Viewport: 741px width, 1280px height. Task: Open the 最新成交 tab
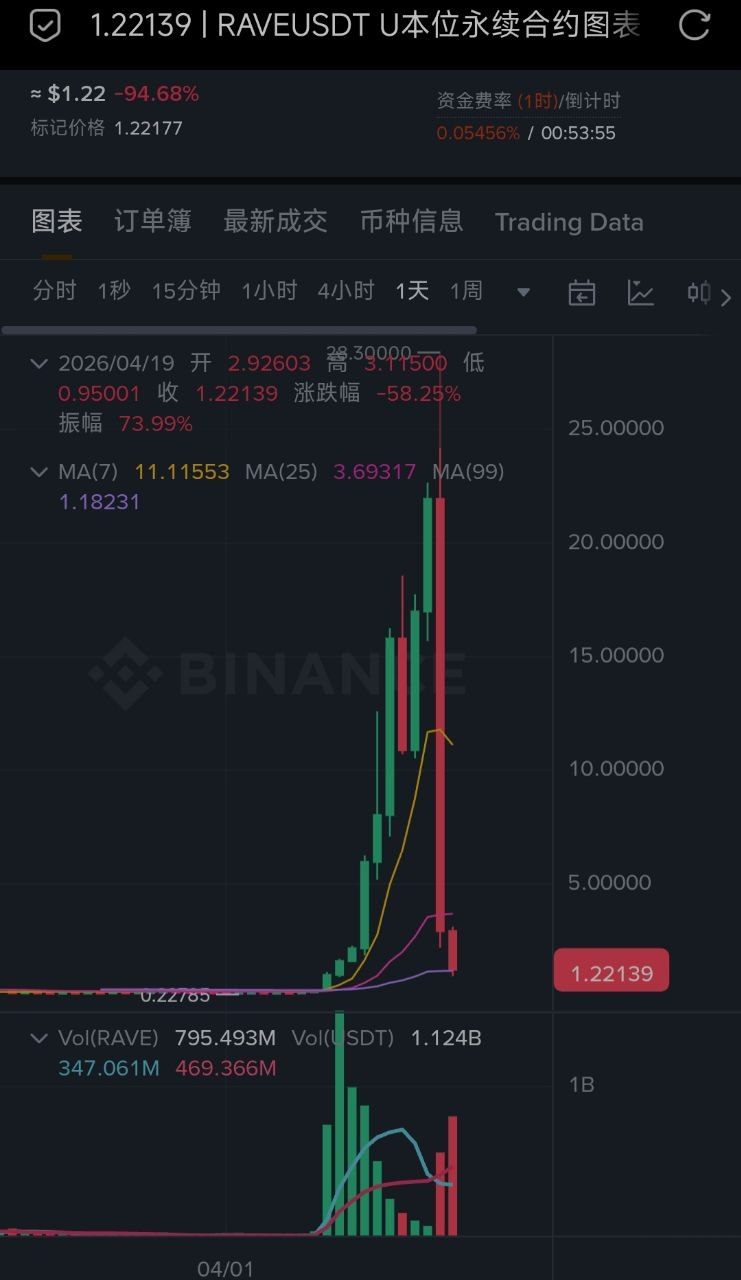(275, 221)
